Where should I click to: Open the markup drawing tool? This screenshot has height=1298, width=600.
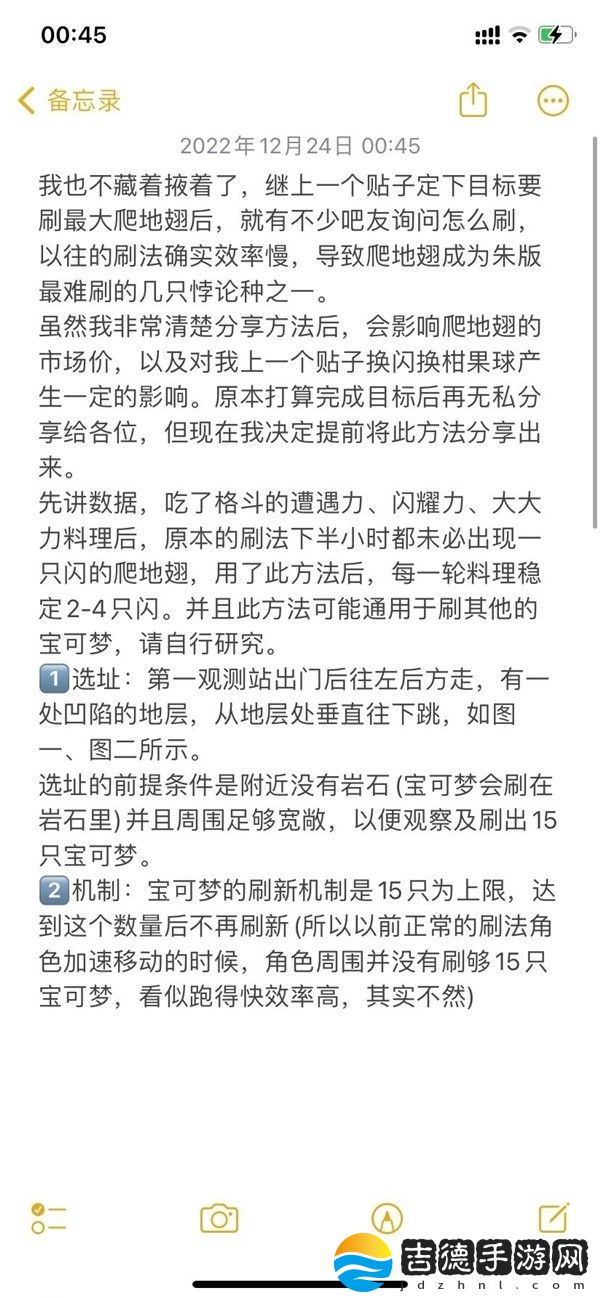tap(387, 1218)
